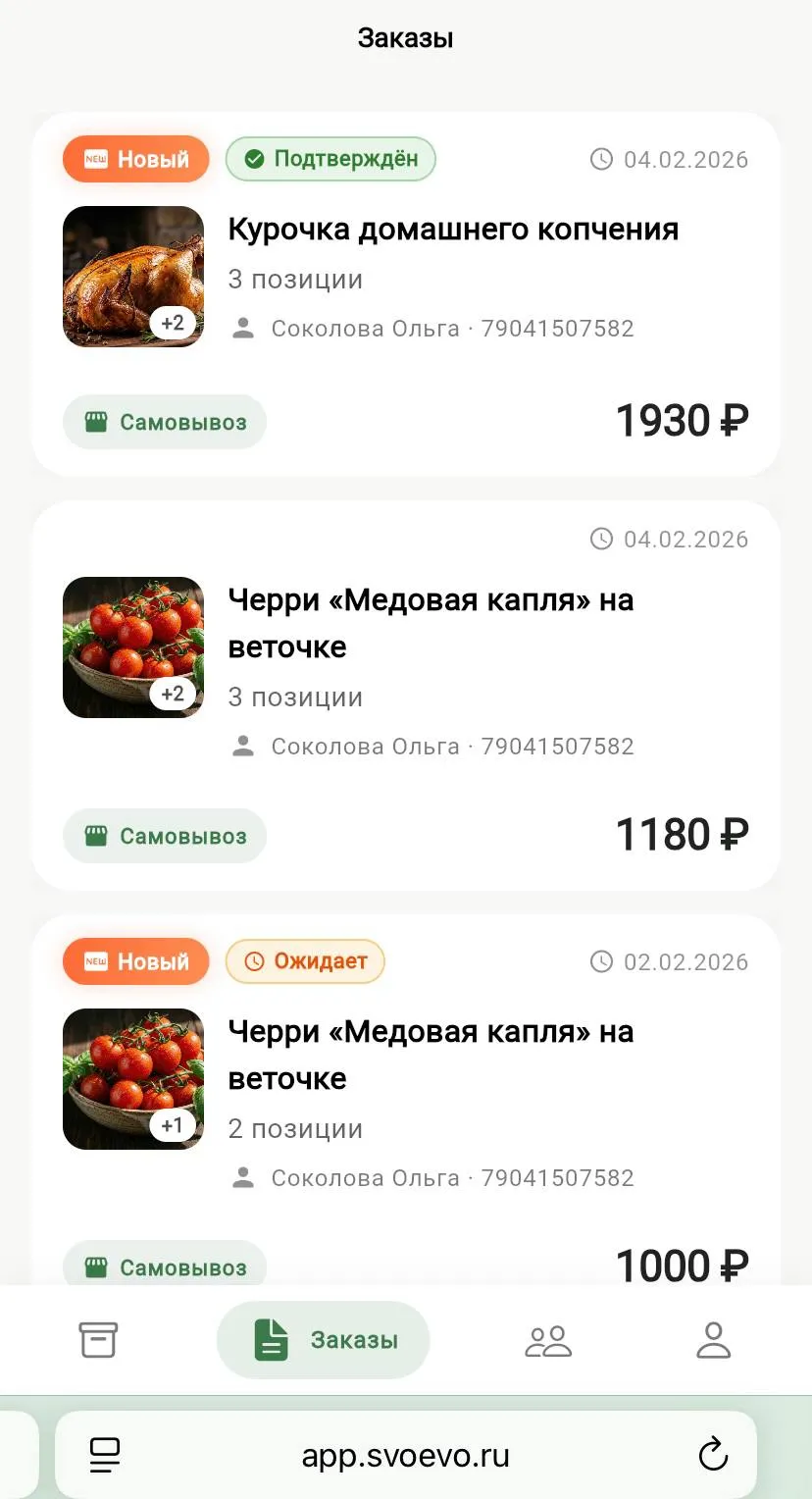The image size is (812, 1499).
Task: Open the pending order dated 02.02.2026
Action: click(430, 1055)
